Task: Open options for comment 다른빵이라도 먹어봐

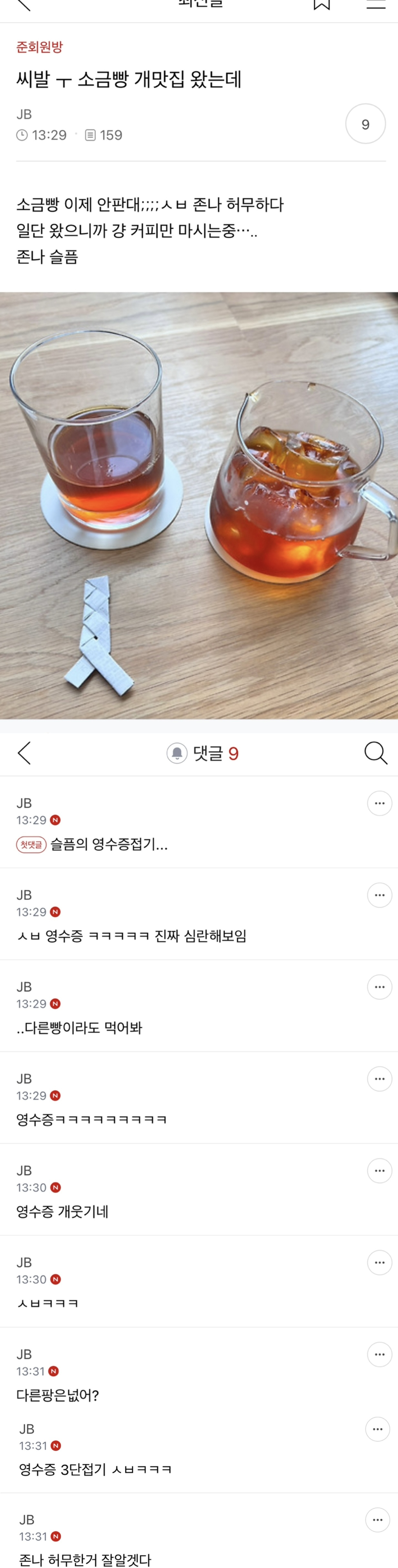Action: [379, 987]
